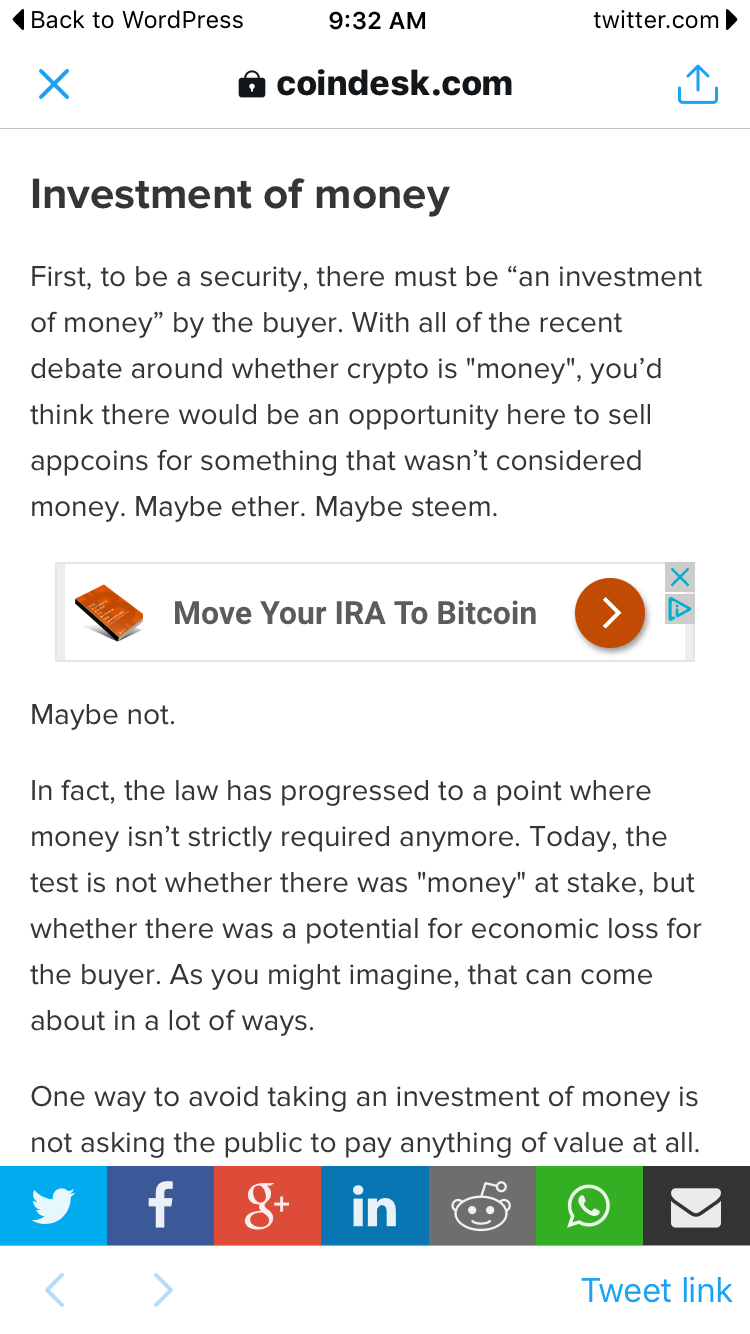Image resolution: width=750 pixels, height=1334 pixels.
Task: Share the article on Facebook
Action: [x=160, y=1206]
